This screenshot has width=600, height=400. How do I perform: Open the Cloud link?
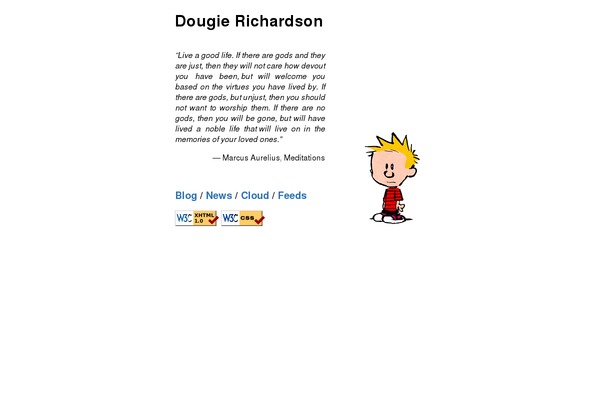pos(254,196)
